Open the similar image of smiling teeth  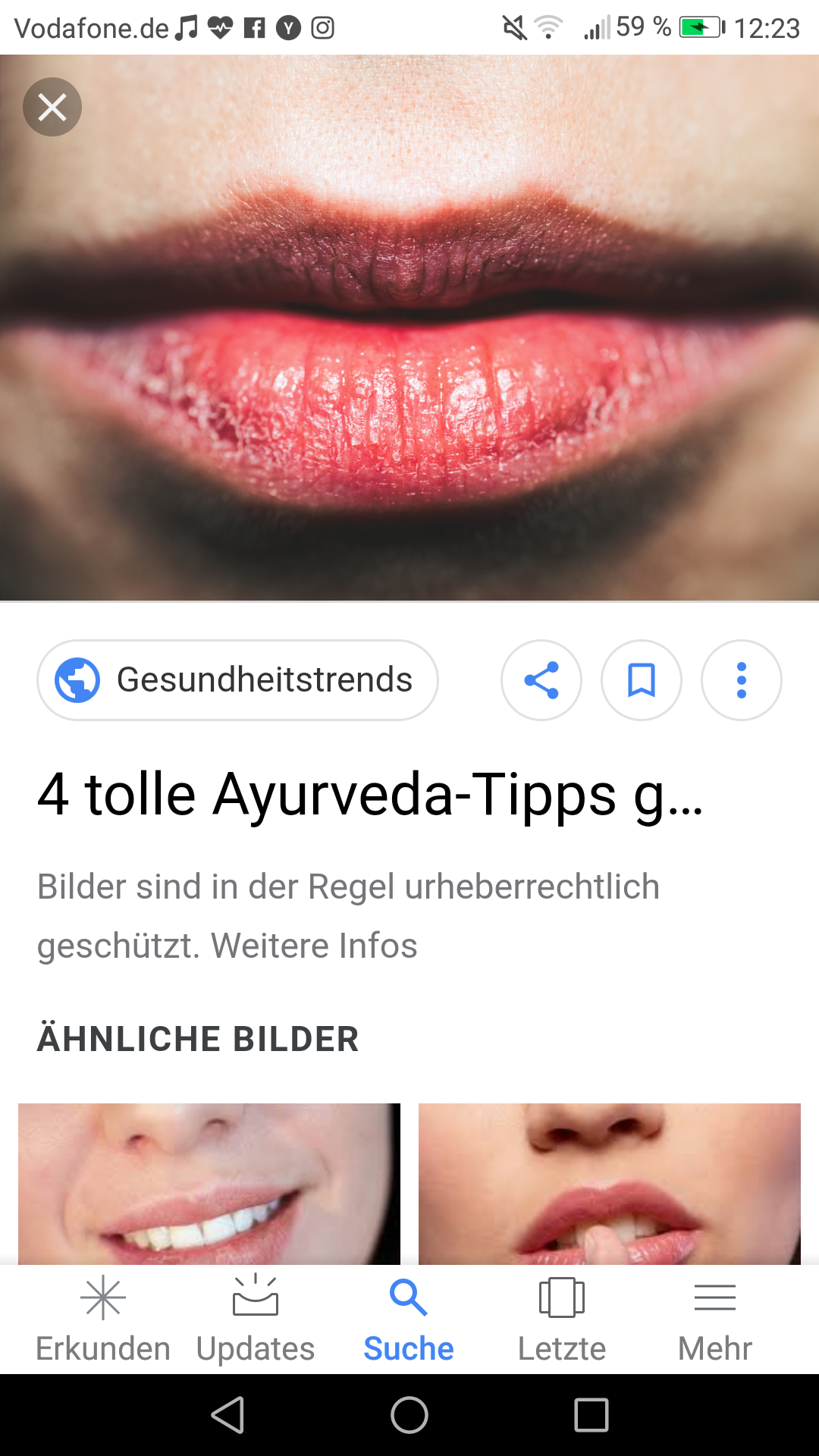(209, 1183)
